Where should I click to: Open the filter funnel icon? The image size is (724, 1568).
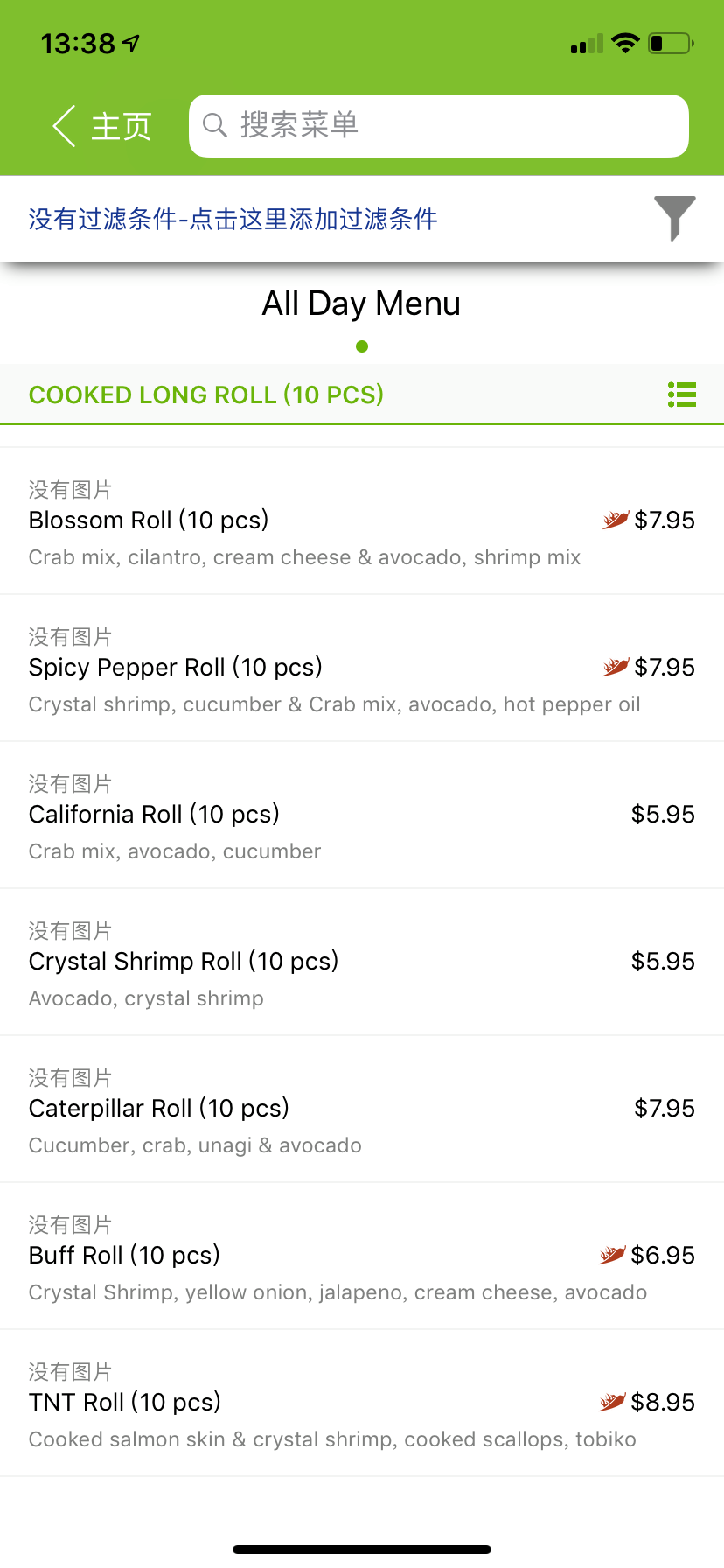(675, 218)
